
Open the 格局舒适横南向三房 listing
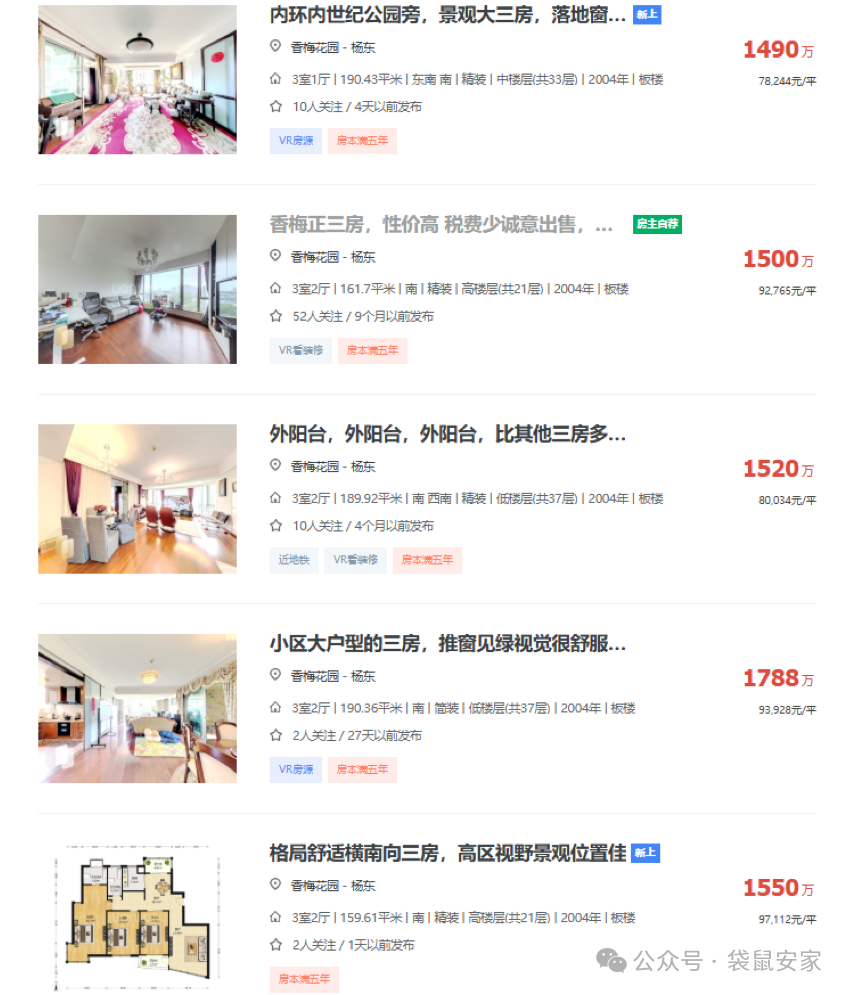click(448, 853)
